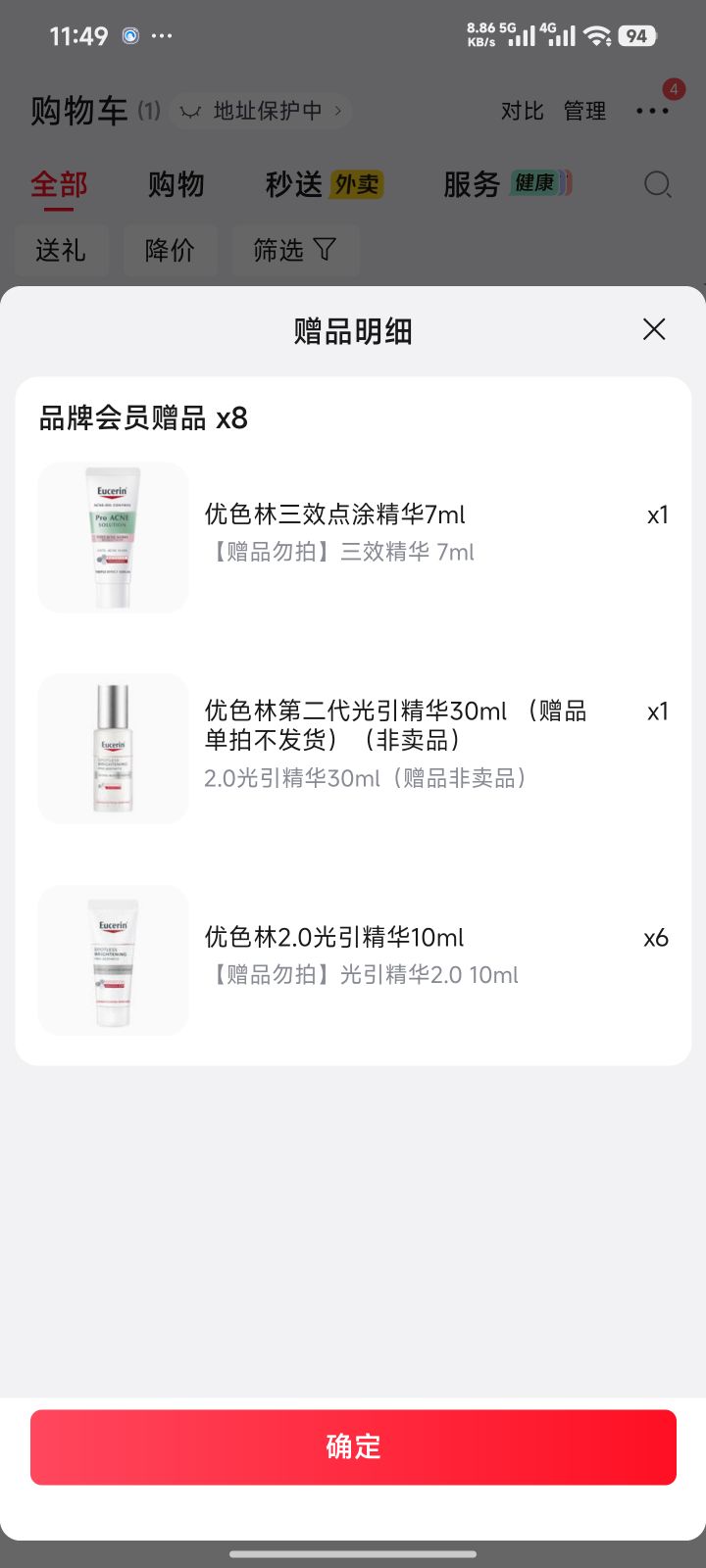Image resolution: width=706 pixels, height=1568 pixels.
Task: Confirm with the 确定 button
Action: tap(353, 1446)
